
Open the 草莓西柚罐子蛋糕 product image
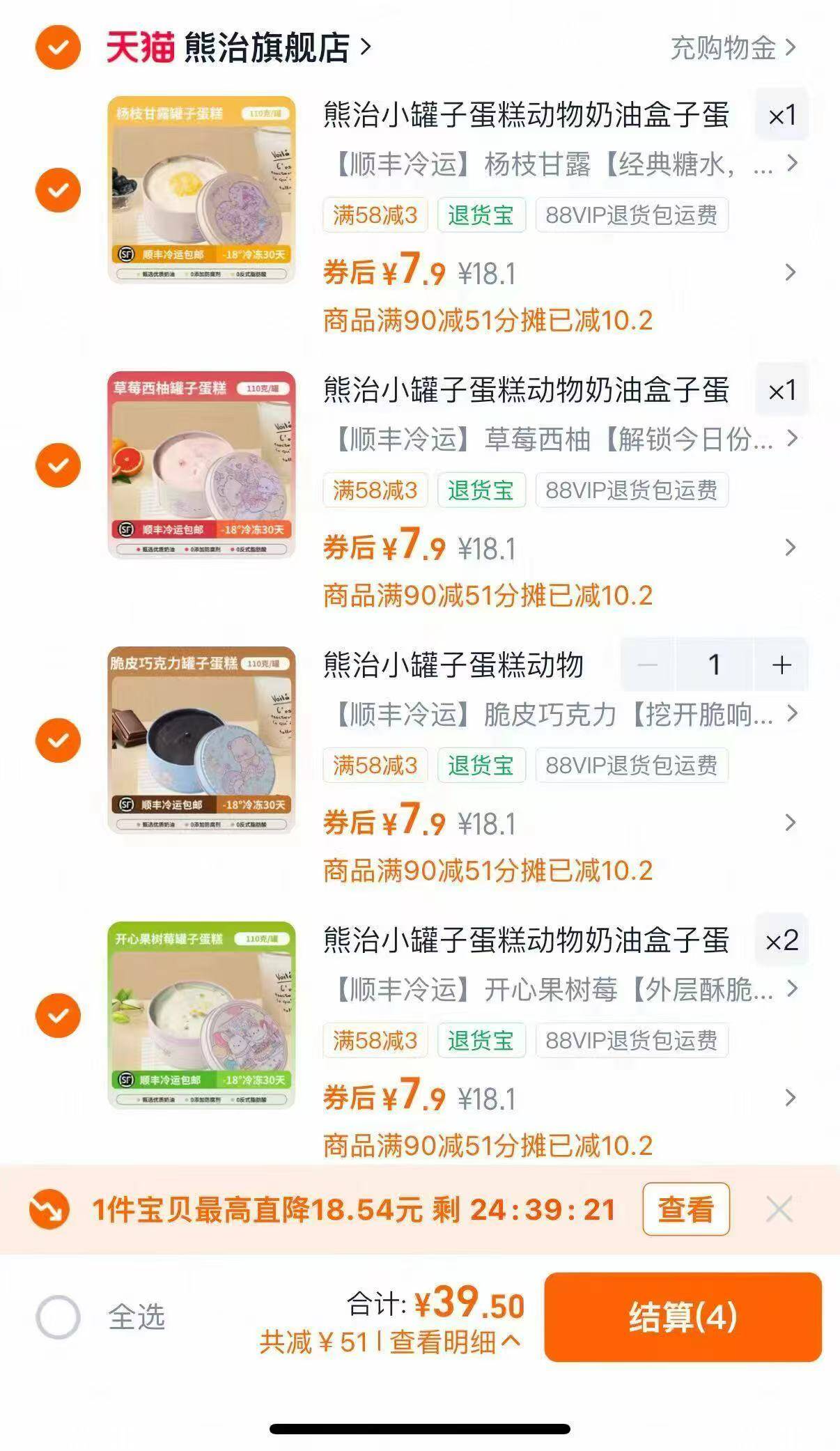[201, 465]
